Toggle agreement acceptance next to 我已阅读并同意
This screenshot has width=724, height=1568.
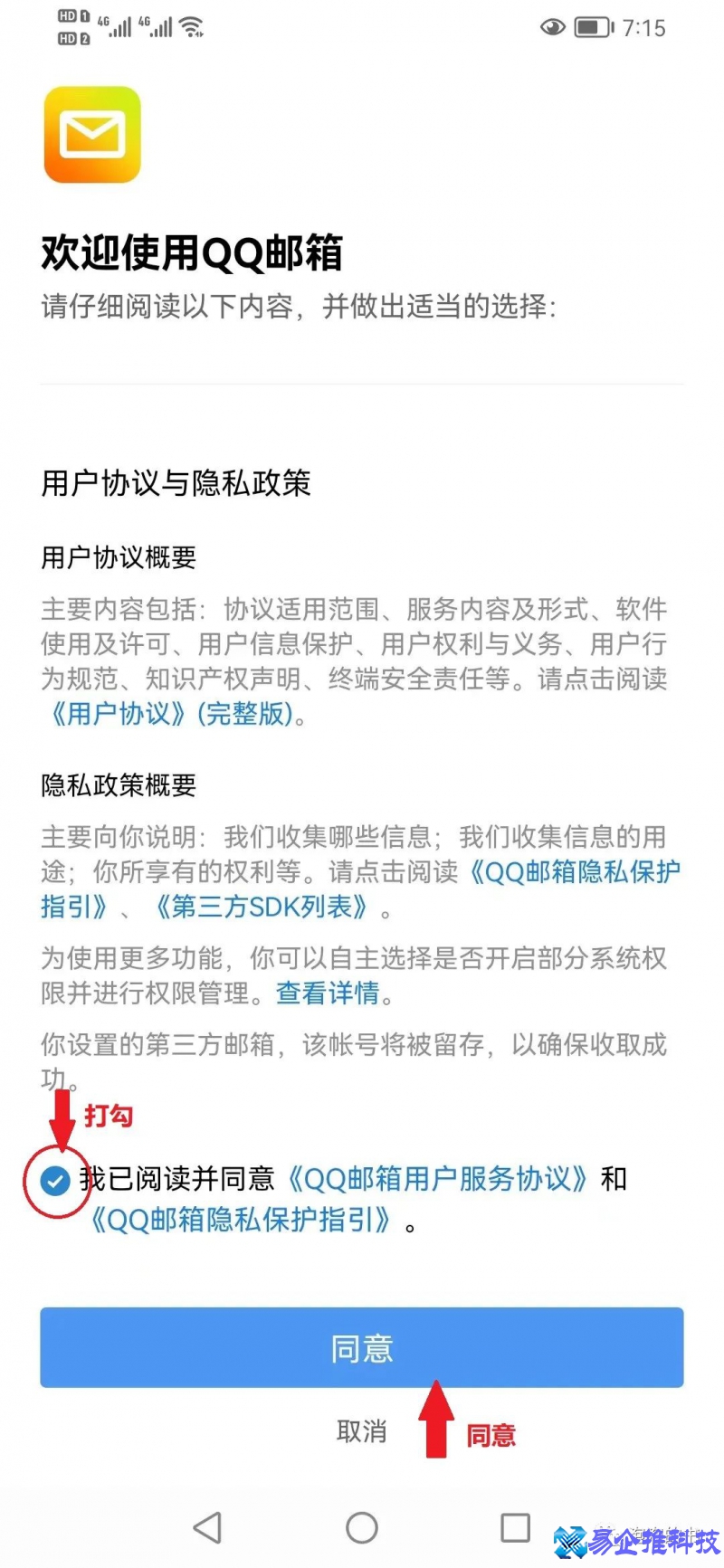(56, 1180)
